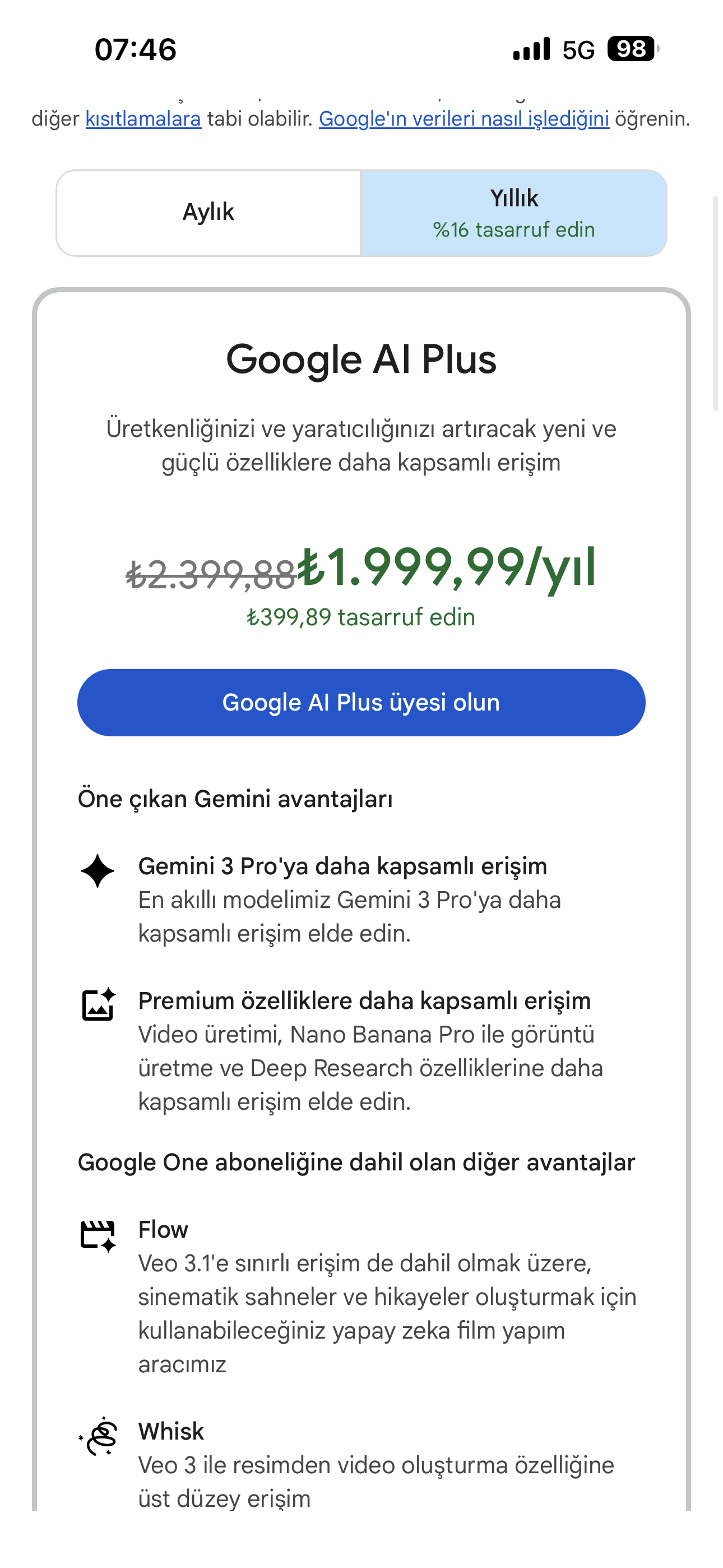The height and width of the screenshot is (1568, 723).
Task: Tap the Google AI Plus üyesi olun button
Action: pos(361,703)
